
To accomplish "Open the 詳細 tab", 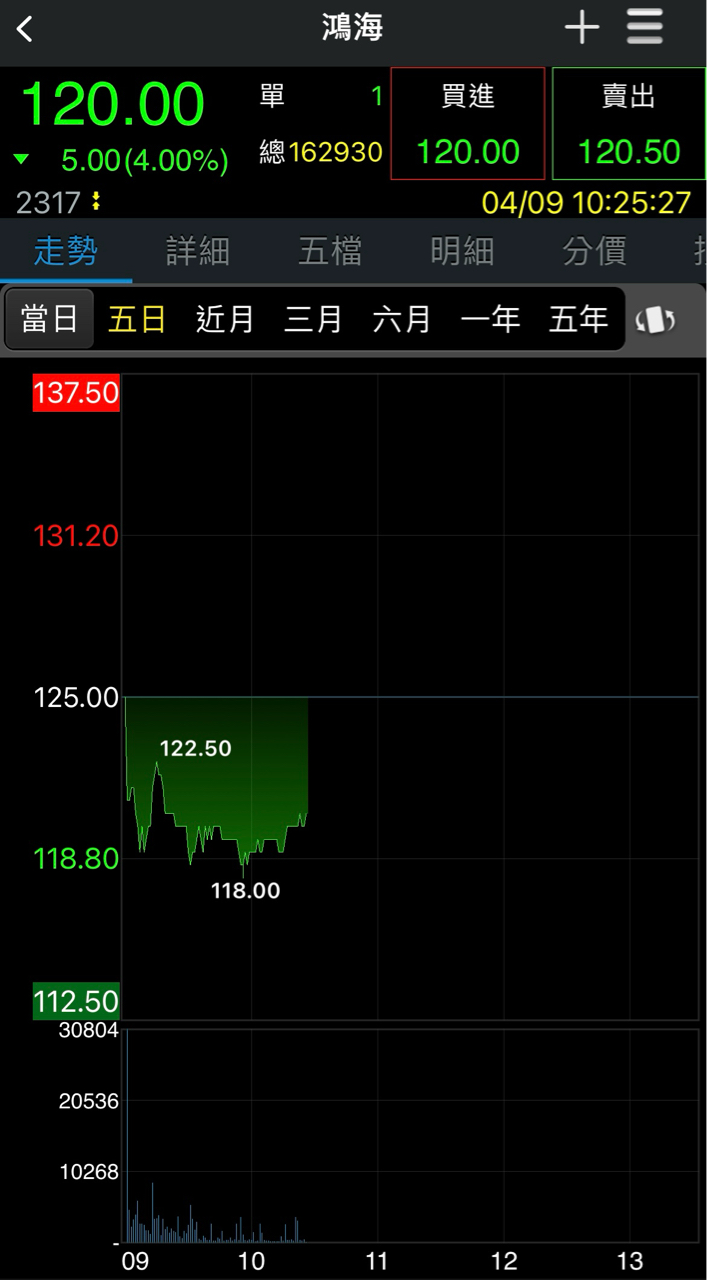I will pos(198,251).
